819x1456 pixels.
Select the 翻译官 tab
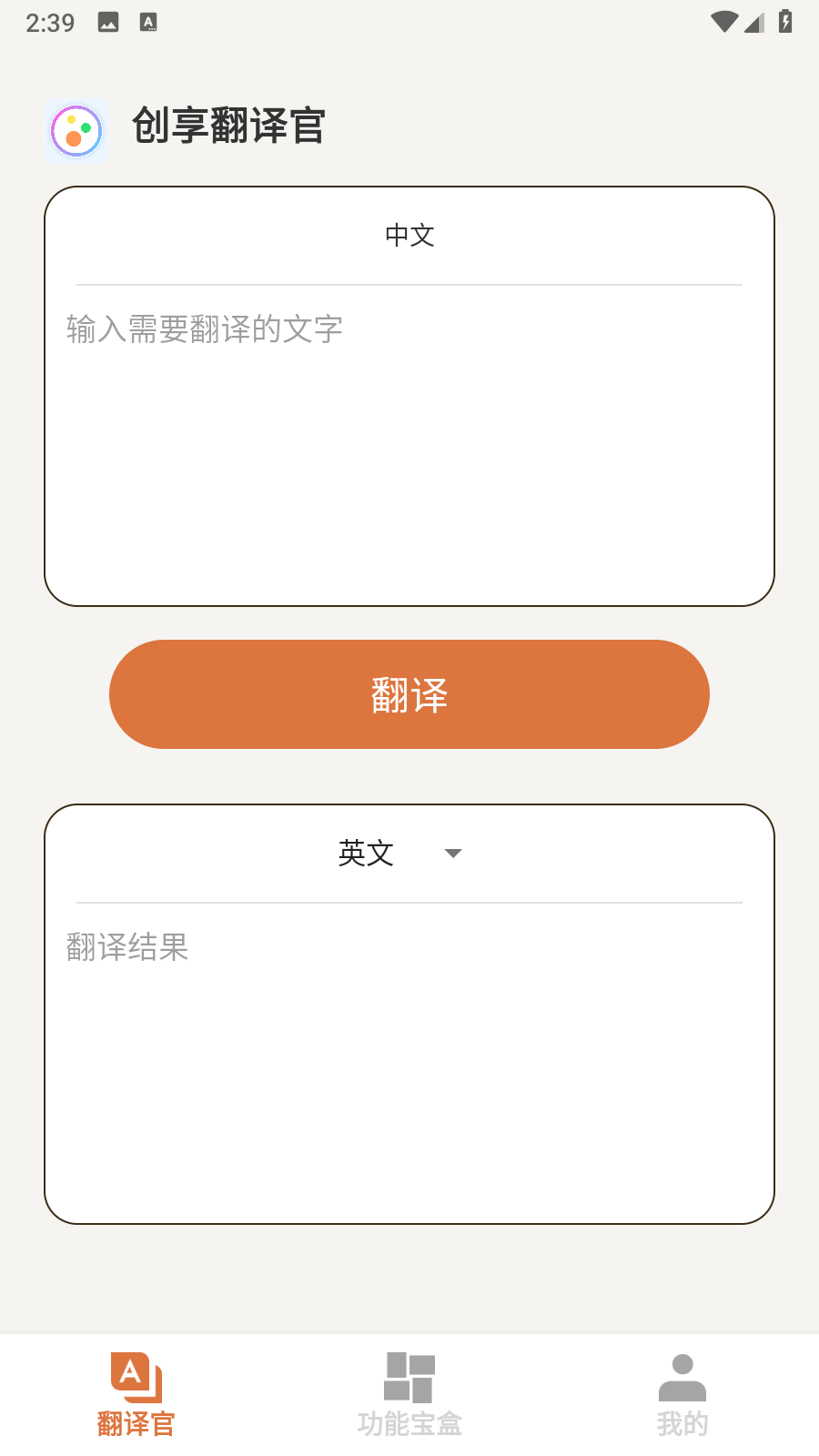coord(136,1394)
